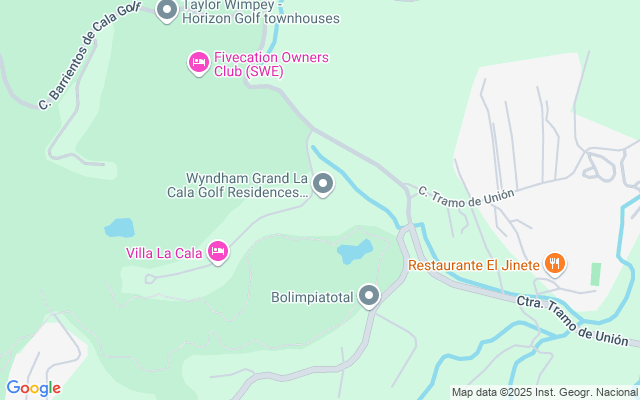
Task: Open the Fivecation Owners Club (SWE) marker
Action: [198, 63]
